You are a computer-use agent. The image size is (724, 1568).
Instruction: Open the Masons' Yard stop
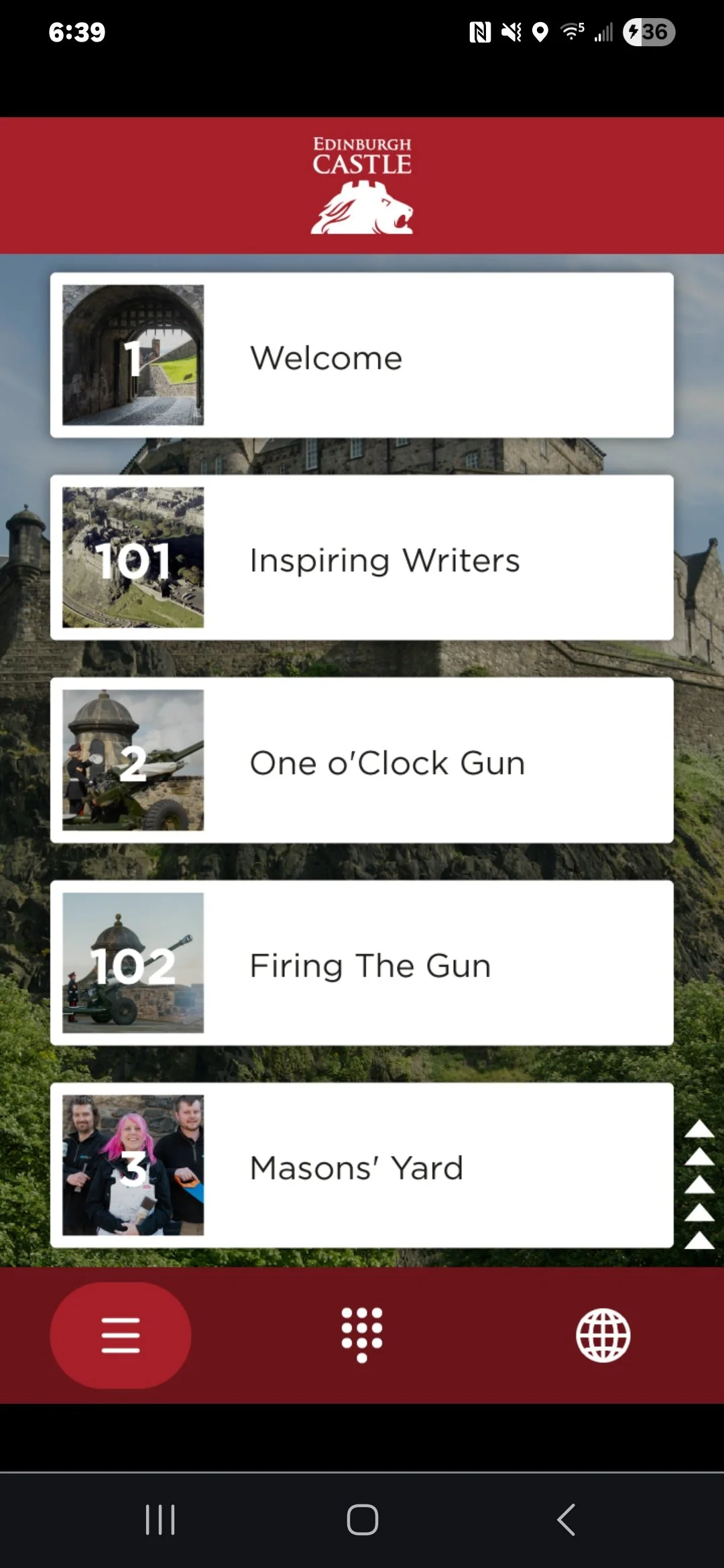click(x=362, y=1166)
